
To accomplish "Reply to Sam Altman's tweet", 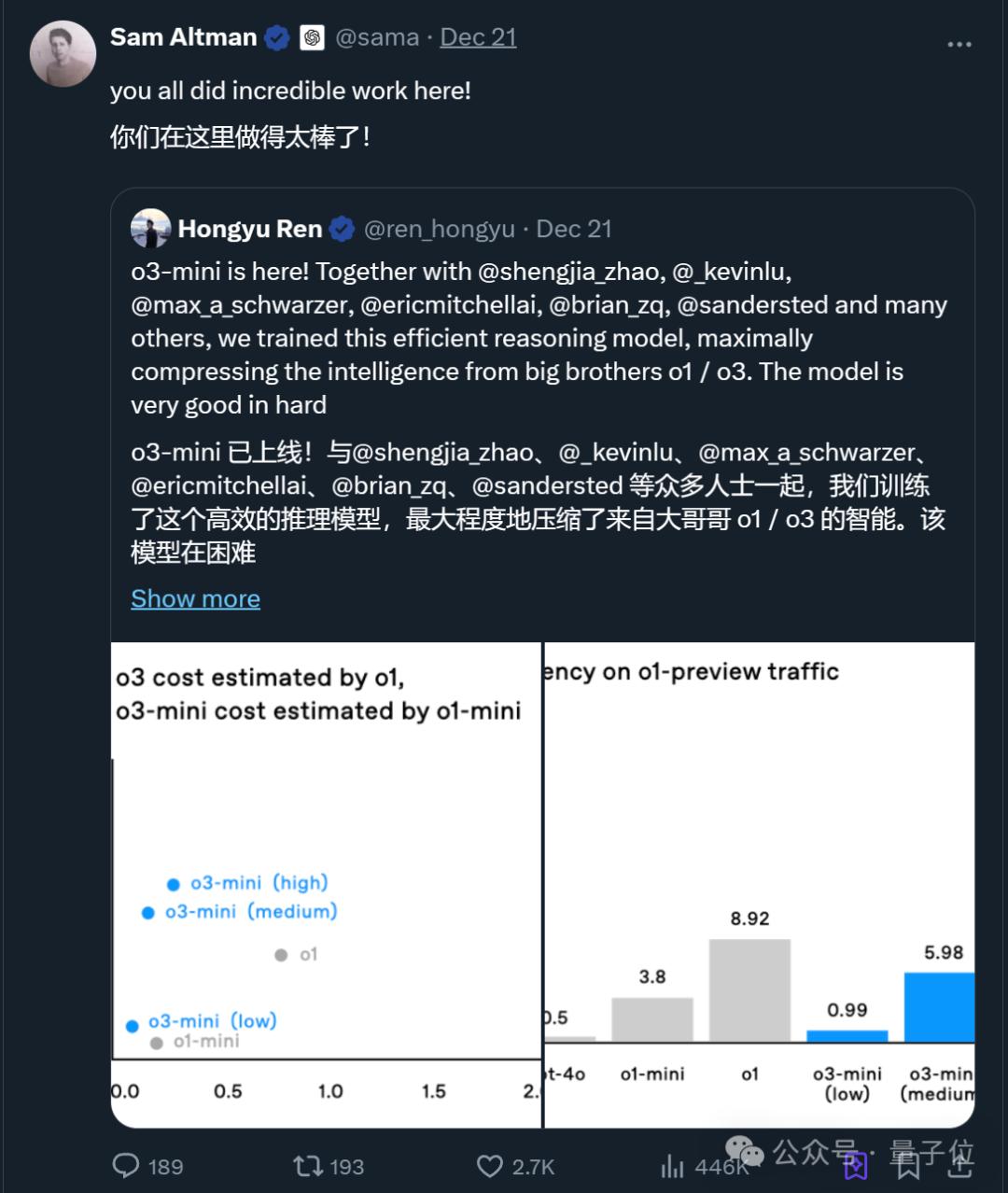I will click(x=127, y=1165).
